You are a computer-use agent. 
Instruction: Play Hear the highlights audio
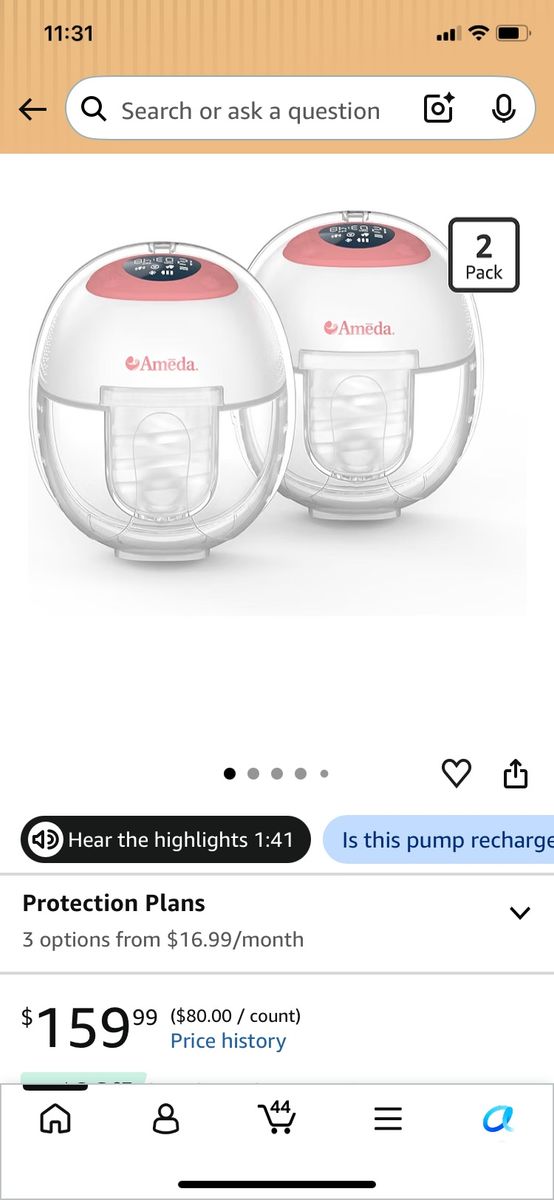point(166,840)
